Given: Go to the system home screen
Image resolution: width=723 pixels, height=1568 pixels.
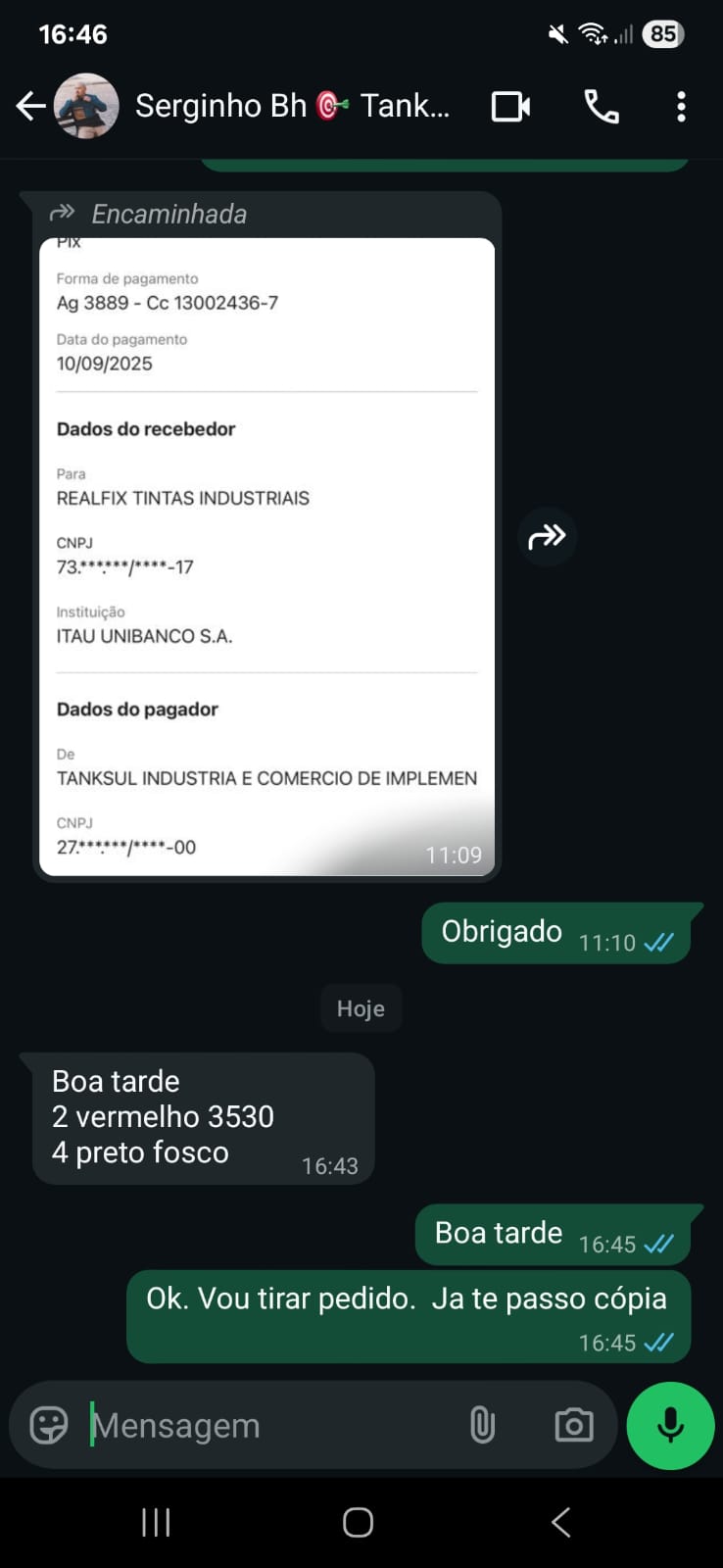Looking at the screenshot, I should click(359, 1522).
